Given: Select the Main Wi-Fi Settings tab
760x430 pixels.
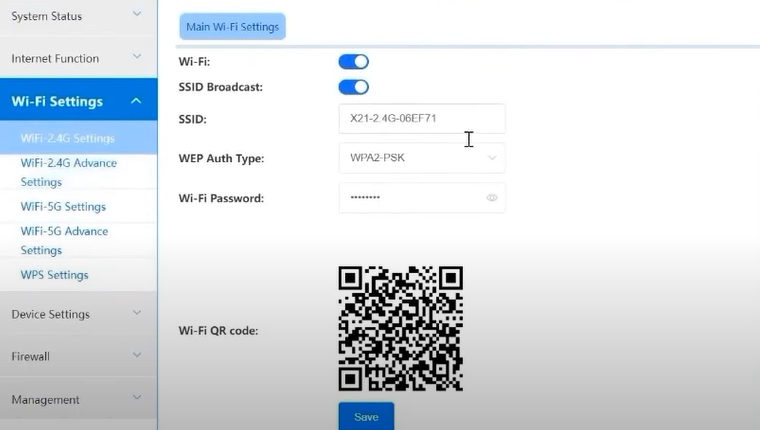Looking at the screenshot, I should coord(232,27).
